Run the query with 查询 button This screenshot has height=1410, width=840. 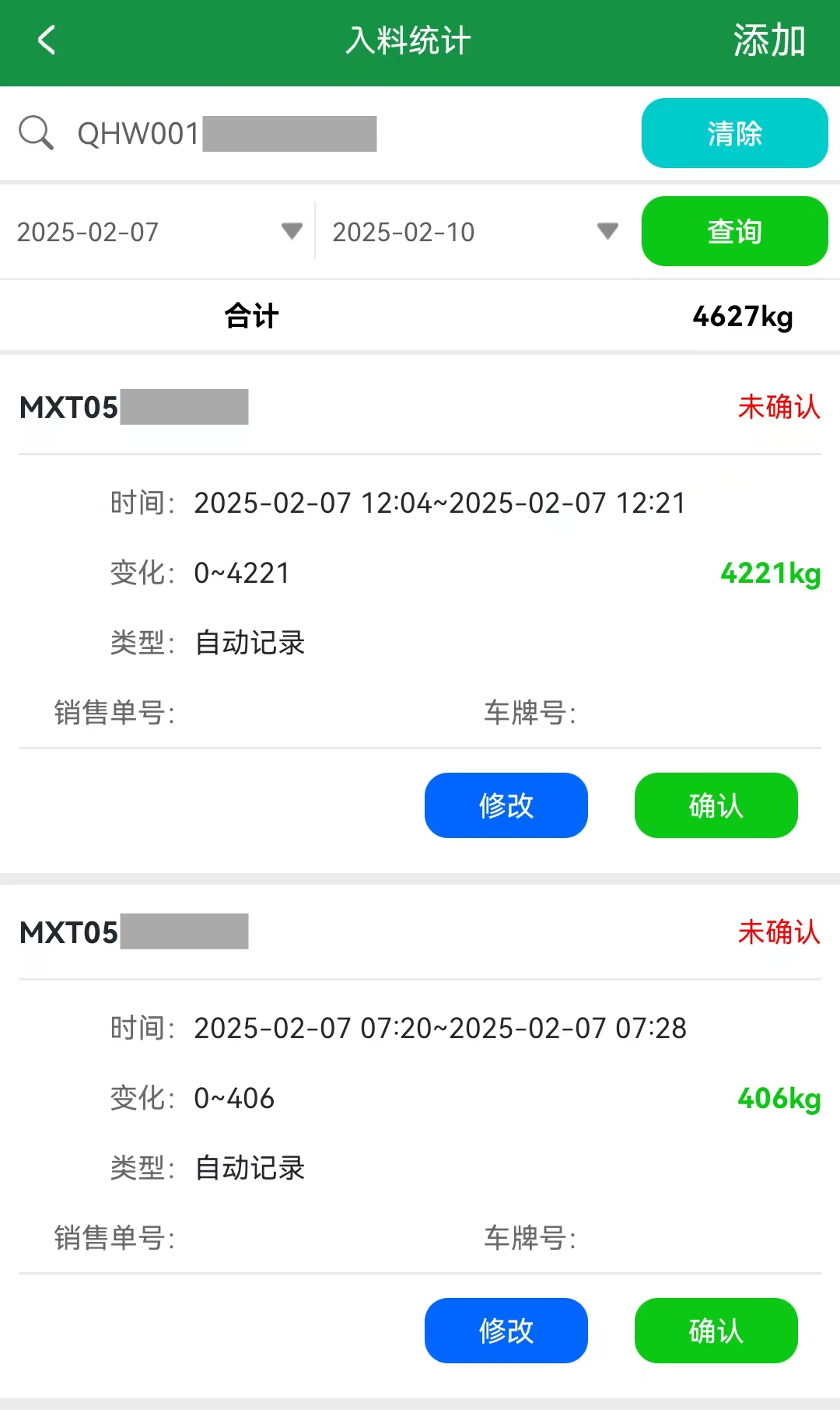(x=734, y=231)
